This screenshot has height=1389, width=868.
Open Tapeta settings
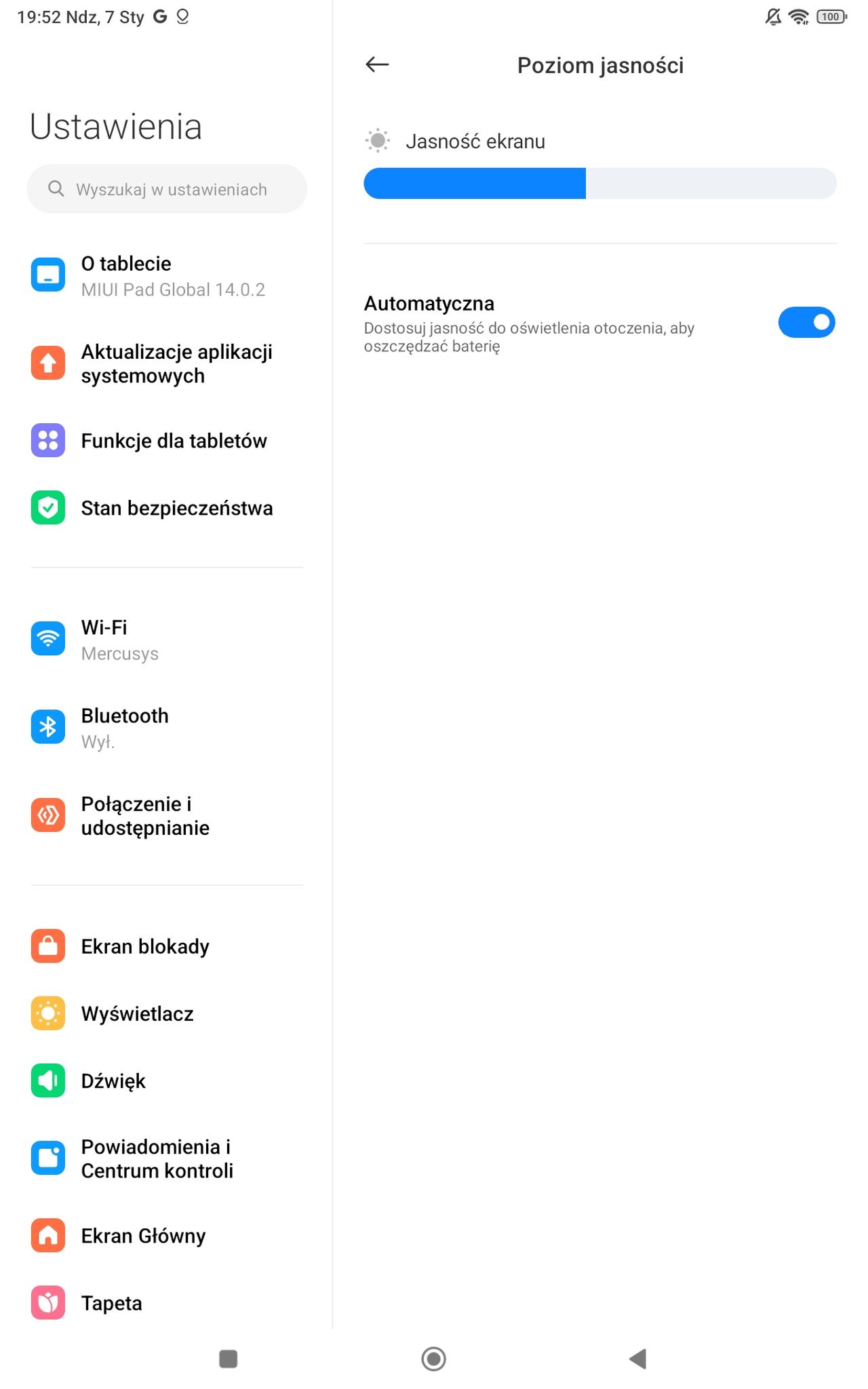(167, 1303)
